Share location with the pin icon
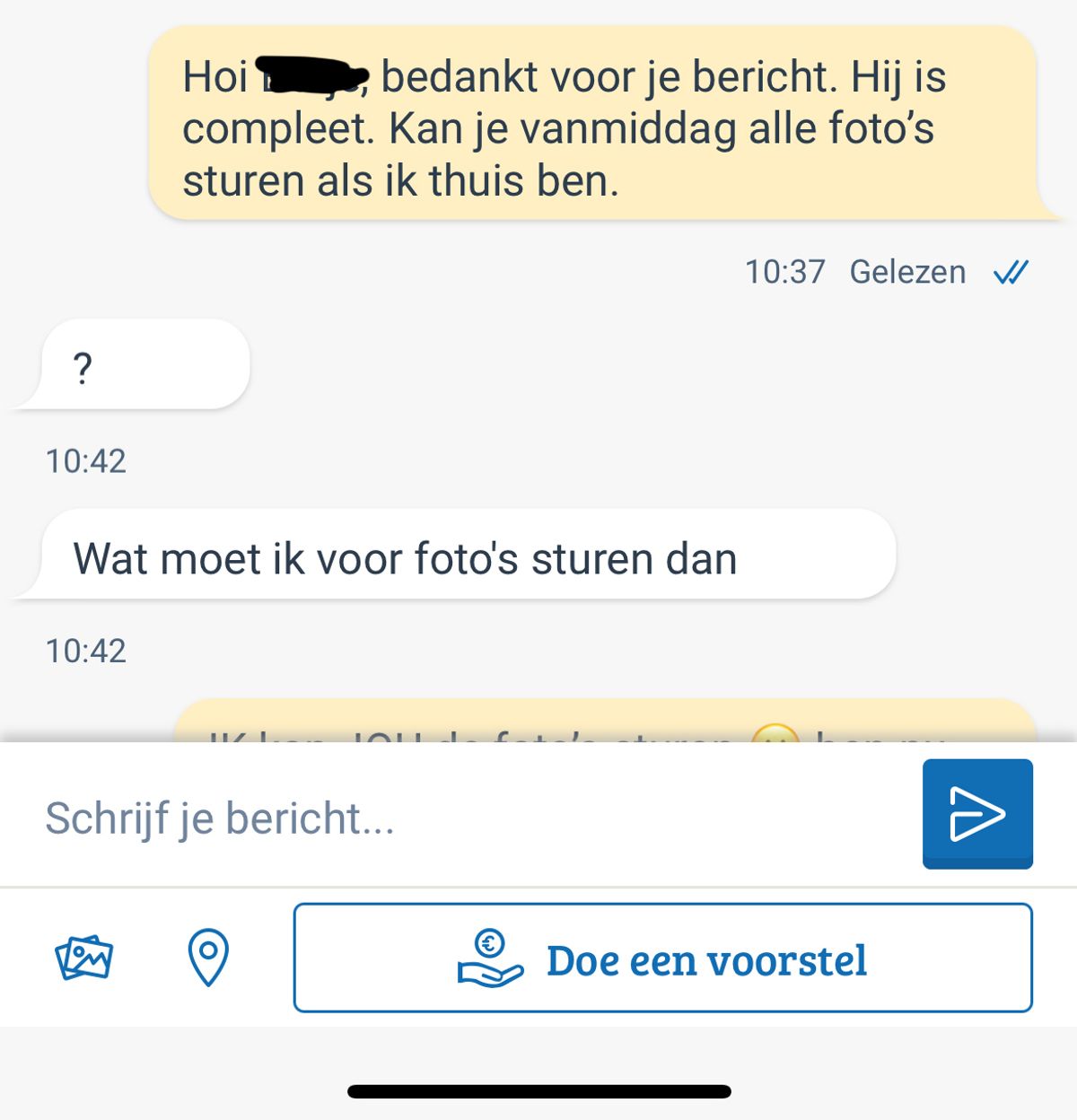The image size is (1077, 1120). tap(207, 958)
